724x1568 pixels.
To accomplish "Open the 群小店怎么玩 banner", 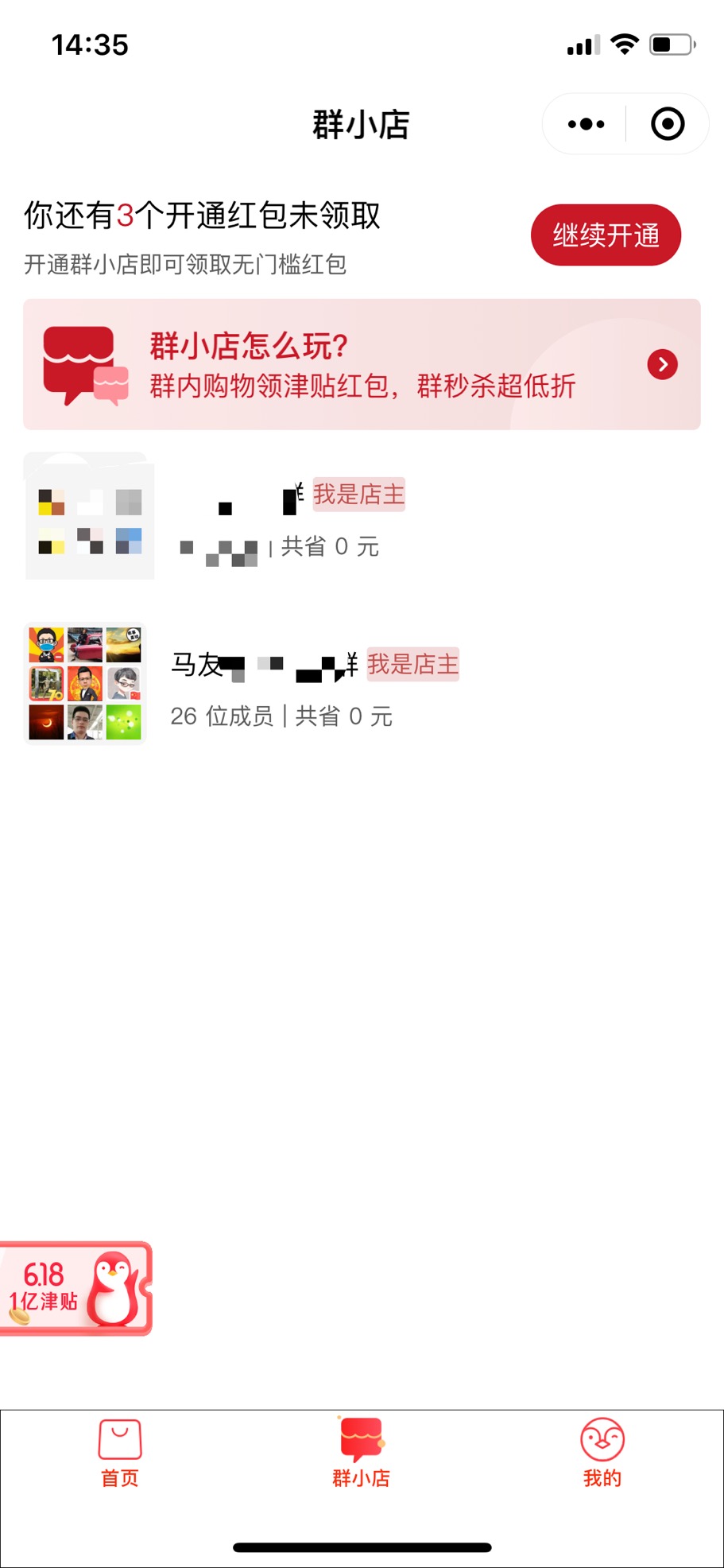I will click(362, 364).
